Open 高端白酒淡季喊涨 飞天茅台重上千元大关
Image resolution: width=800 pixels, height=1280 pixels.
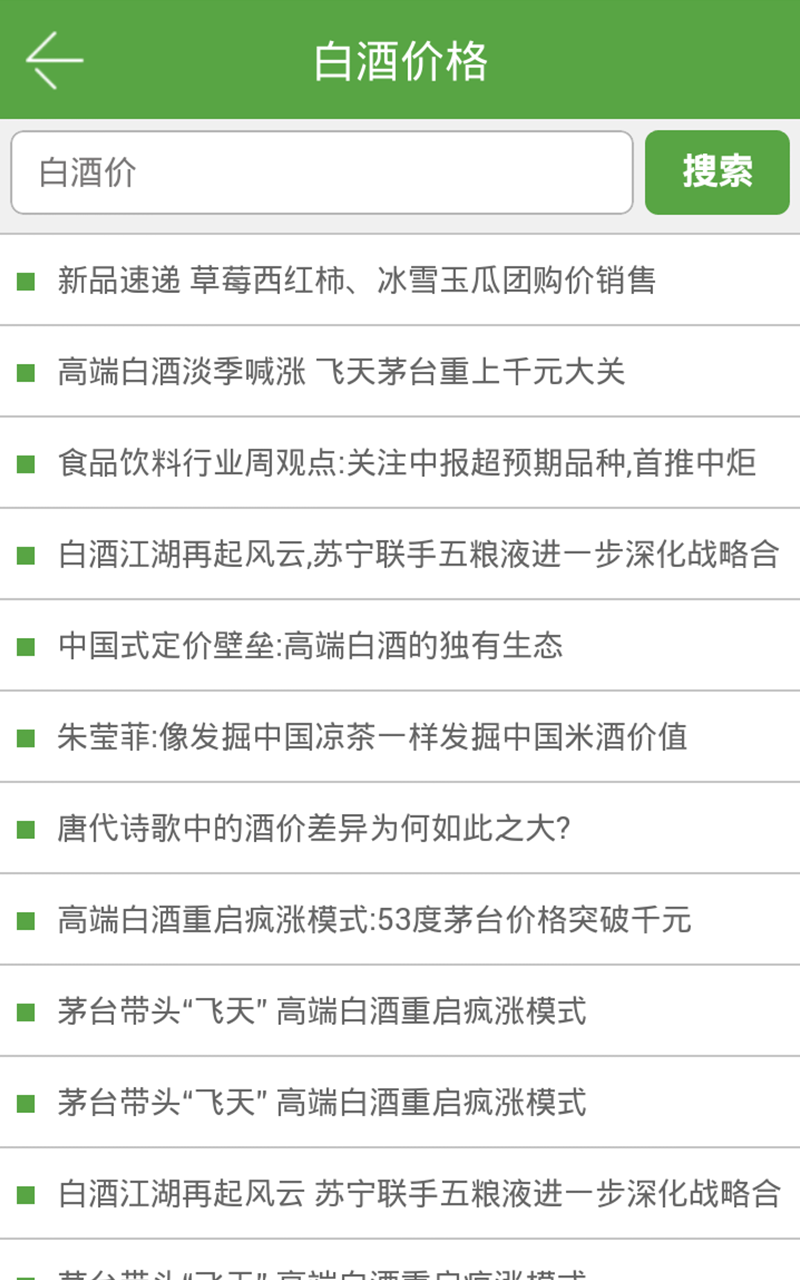pos(341,372)
